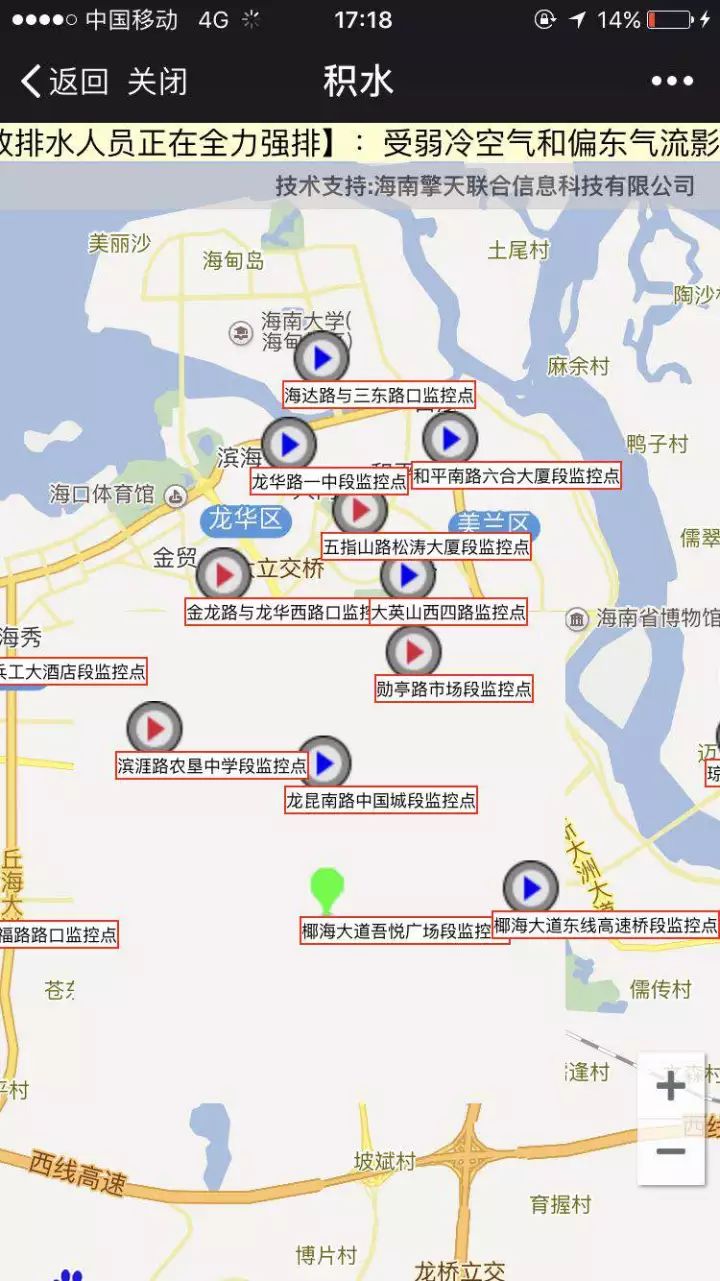
Task: Open the 勋亭路市场段 monitoring marker
Action: point(413,653)
